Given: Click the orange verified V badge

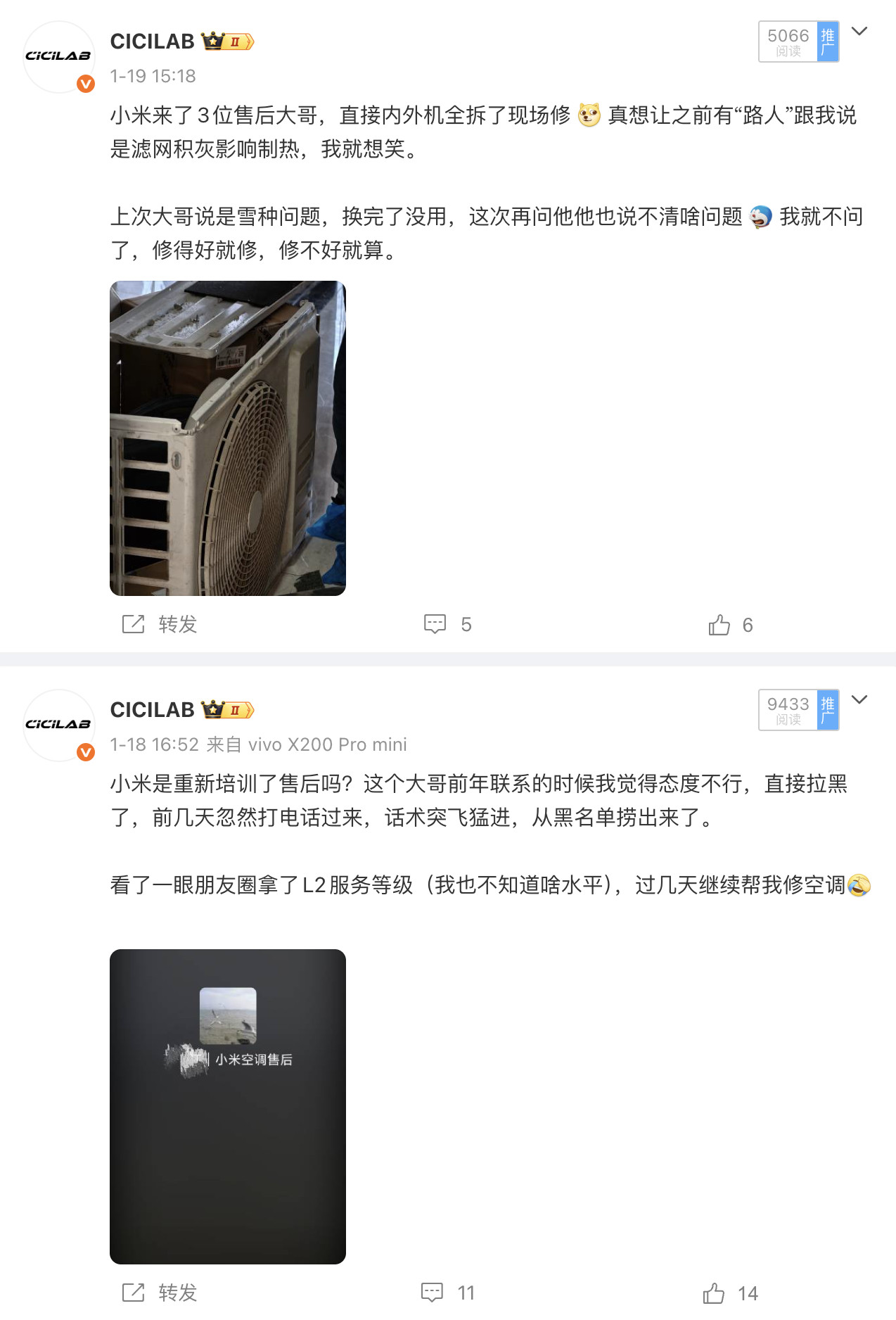Looking at the screenshot, I should (86, 84).
